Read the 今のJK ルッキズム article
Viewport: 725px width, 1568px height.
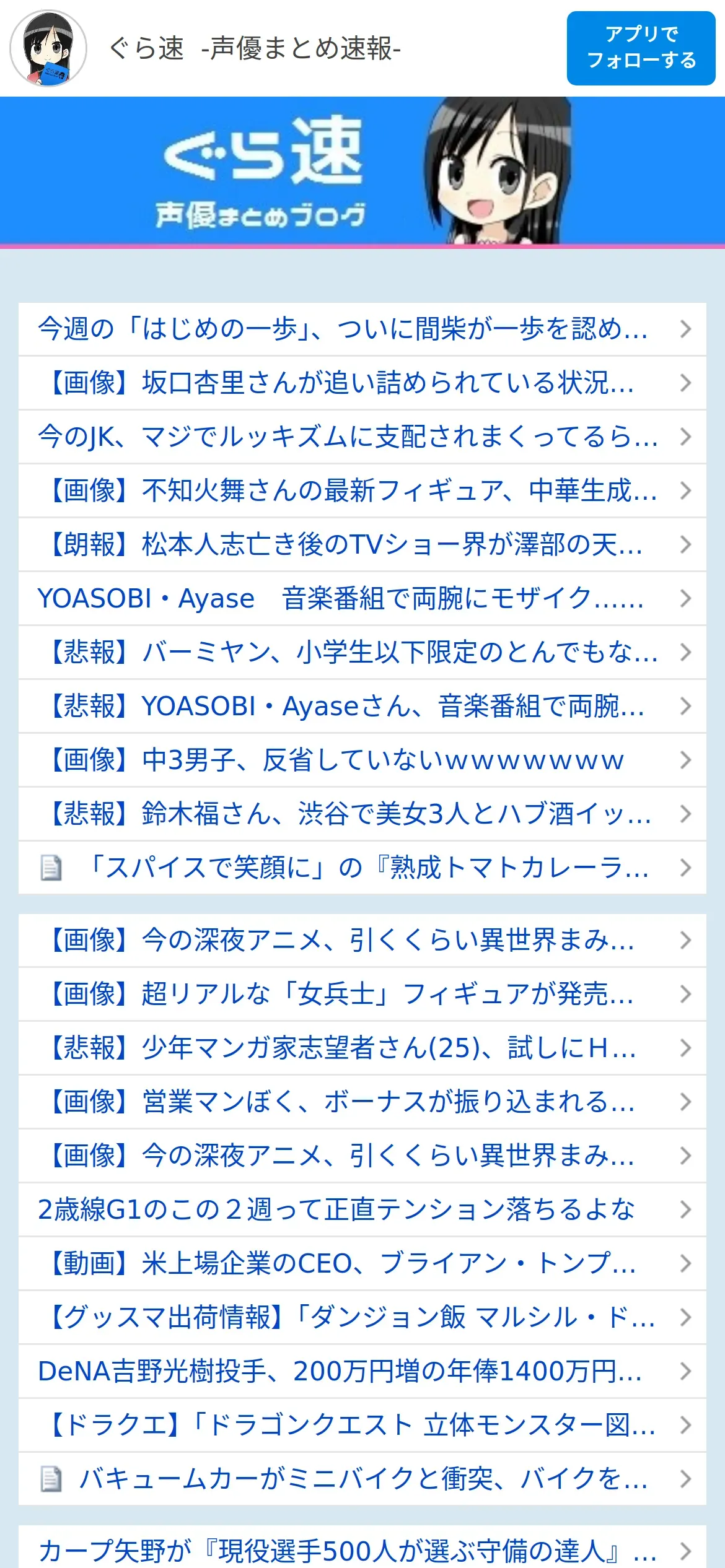click(x=362, y=437)
